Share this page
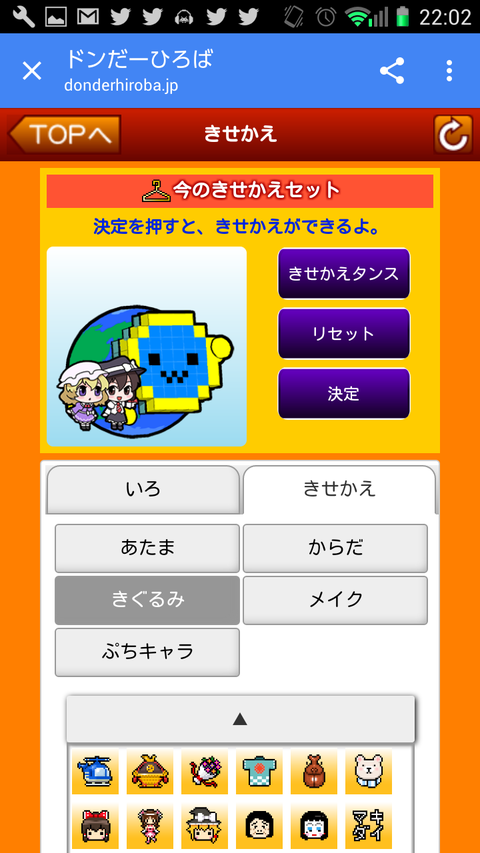This screenshot has width=480, height=853. [x=392, y=71]
